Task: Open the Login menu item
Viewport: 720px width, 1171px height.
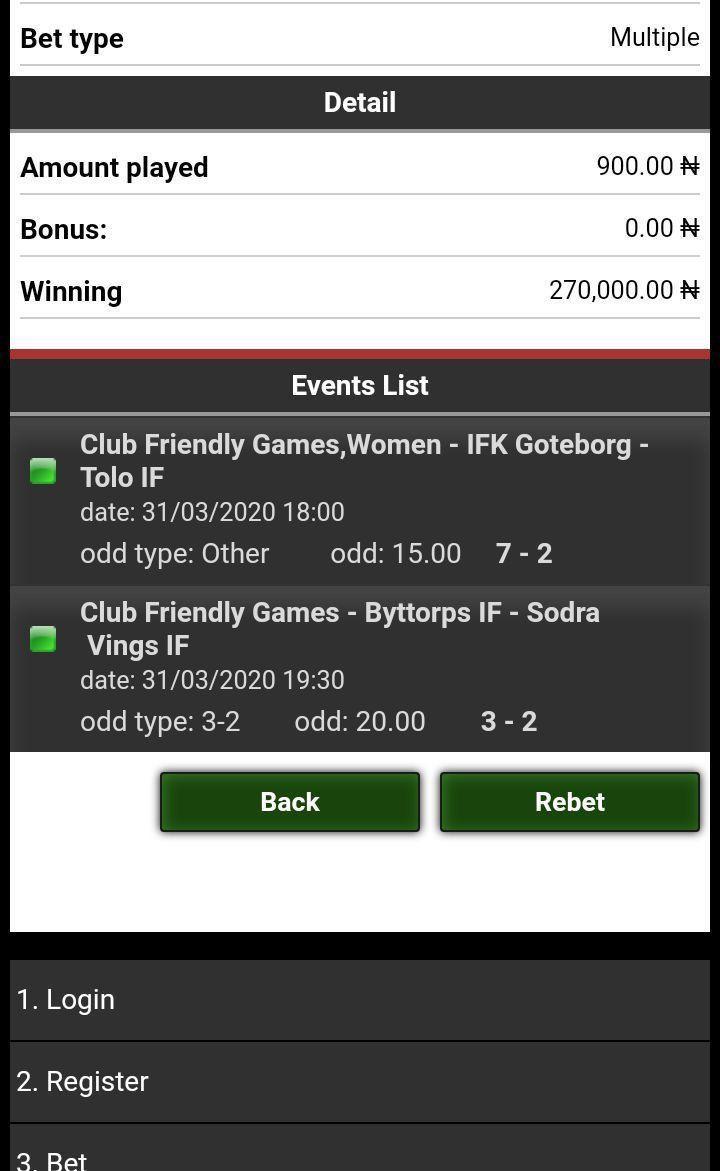Action: coord(360,1000)
